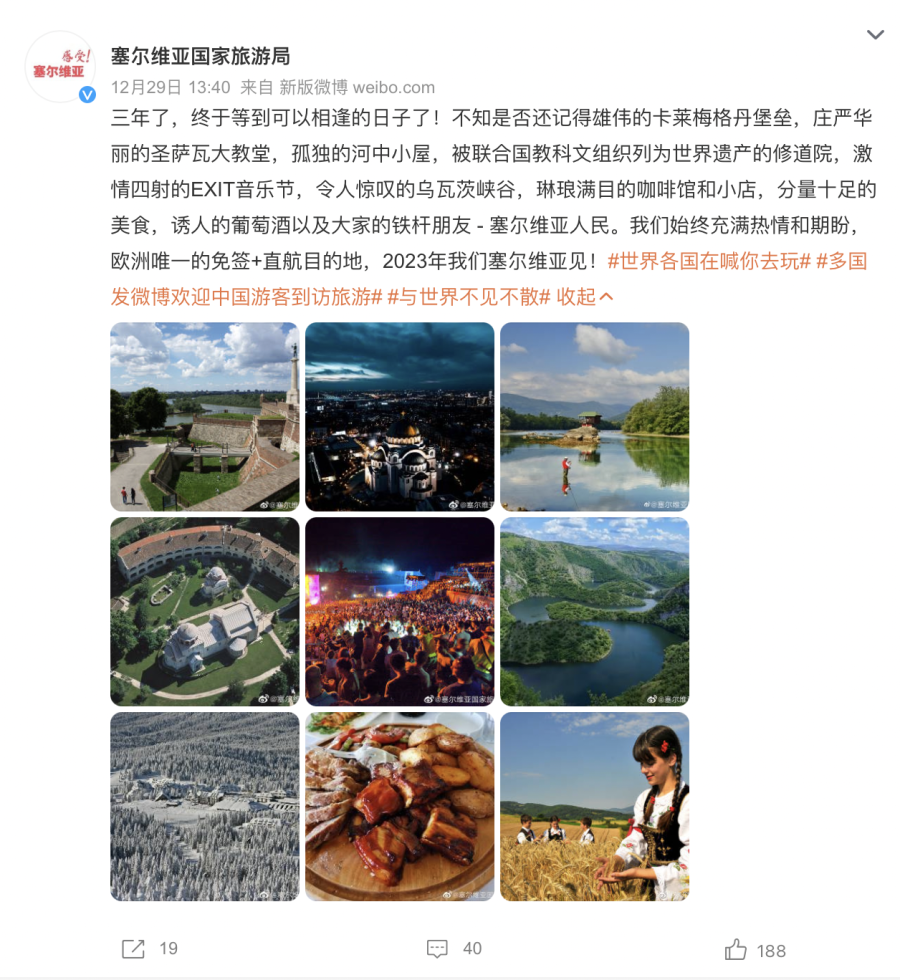This screenshot has width=900, height=980.
Task: Open the snowy forest aerial photo
Action: [205, 806]
